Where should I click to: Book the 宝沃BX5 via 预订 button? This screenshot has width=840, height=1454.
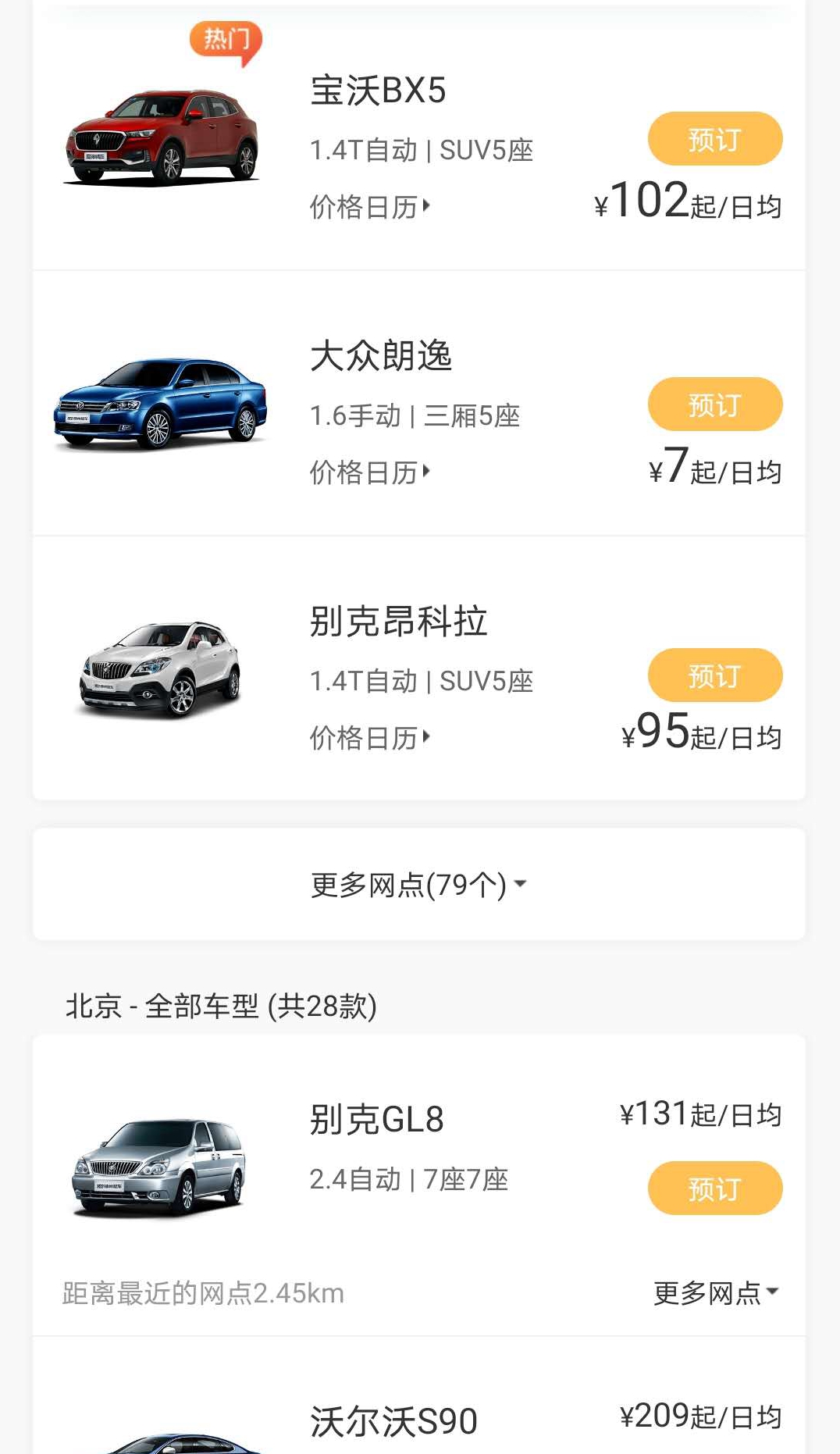tap(715, 138)
